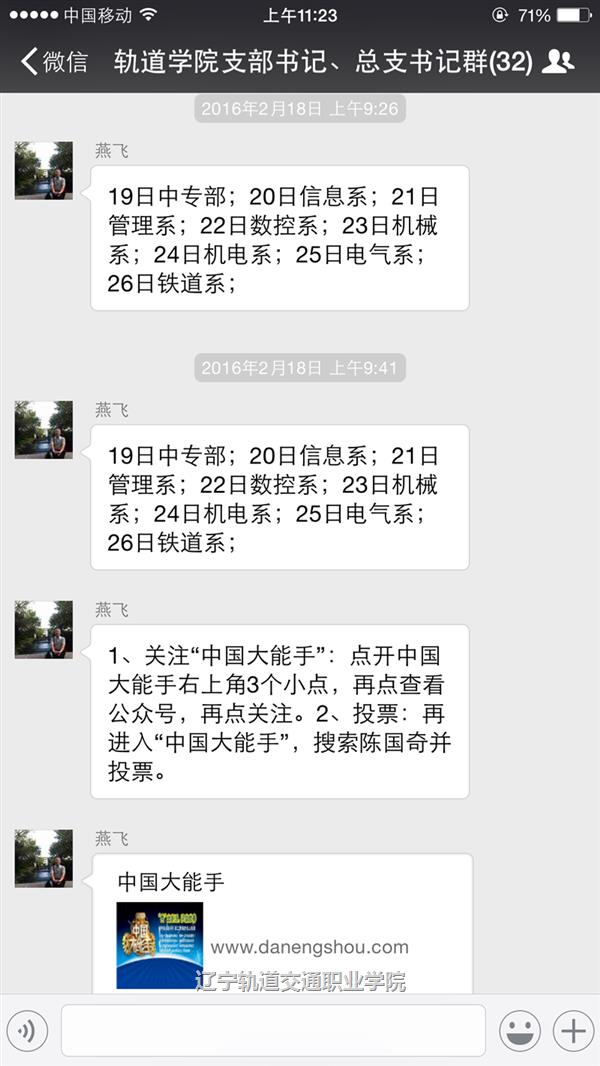Open the 中国大能手 shared link card

(x=282, y=925)
